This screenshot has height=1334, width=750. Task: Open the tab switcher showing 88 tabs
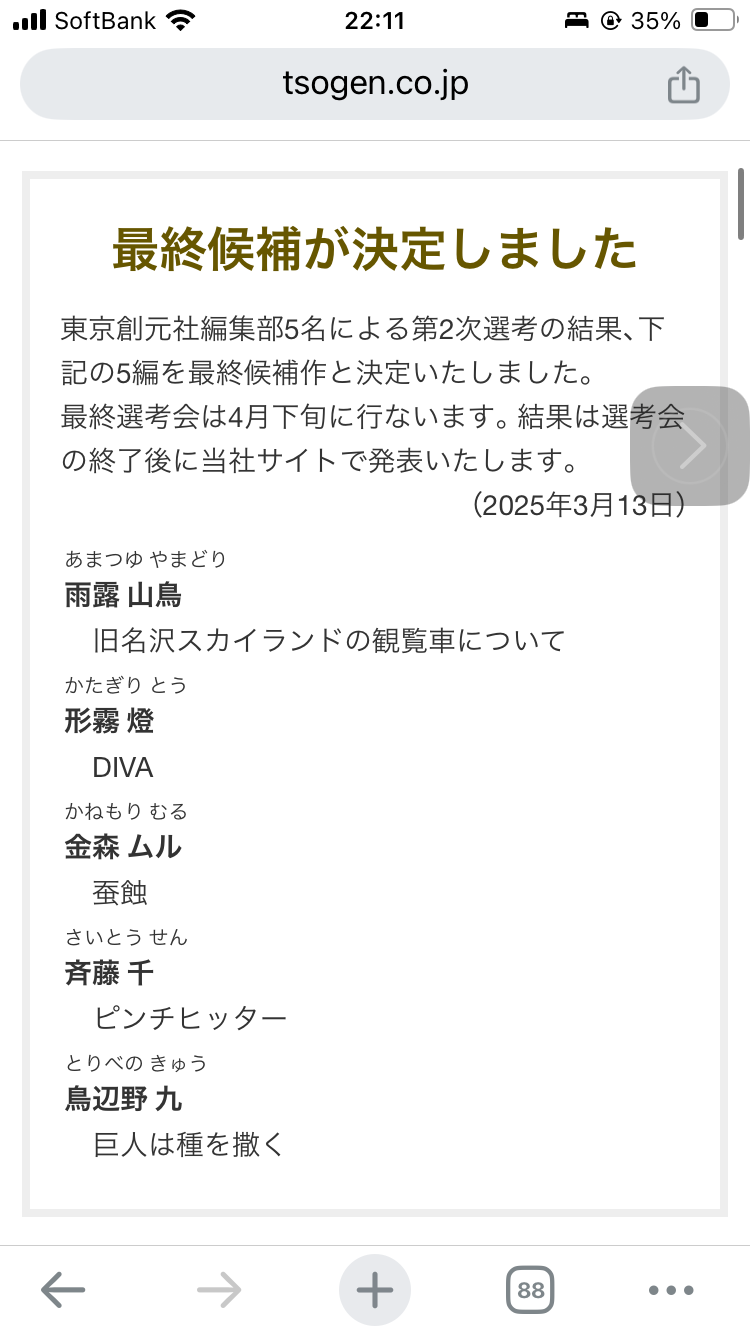click(531, 1290)
